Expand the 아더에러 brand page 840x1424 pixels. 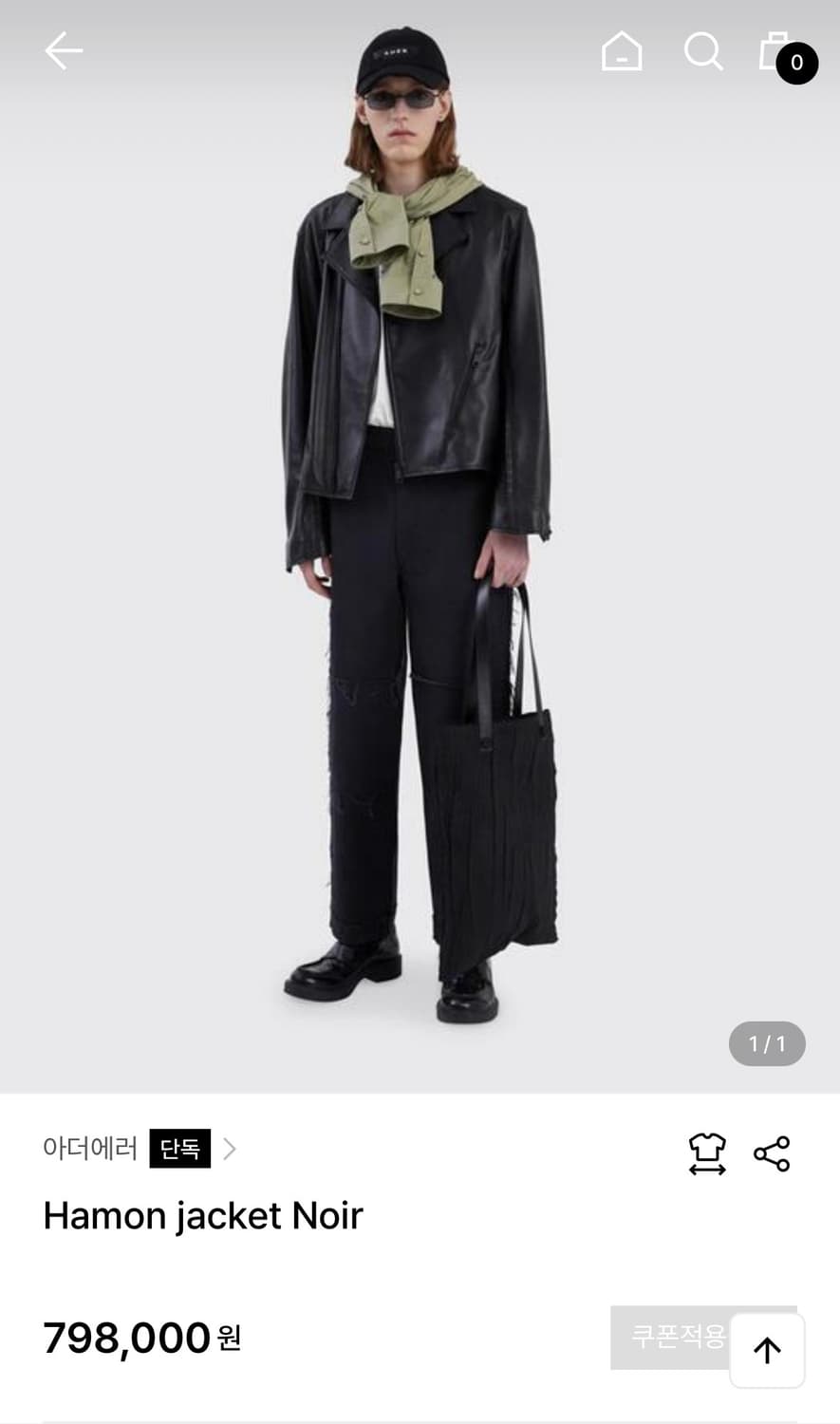[90, 1149]
